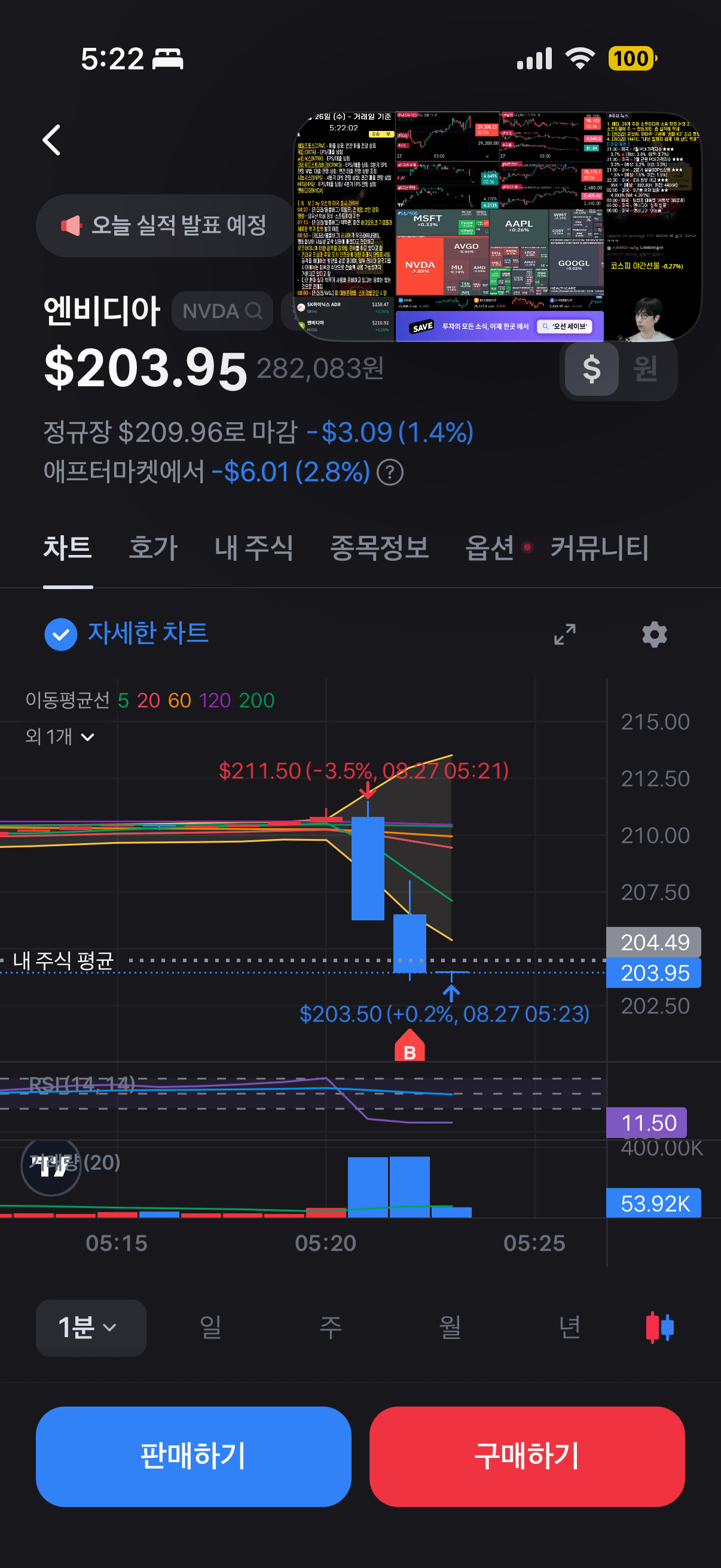
Task: Select the 일 chart period
Action: 210,1328
